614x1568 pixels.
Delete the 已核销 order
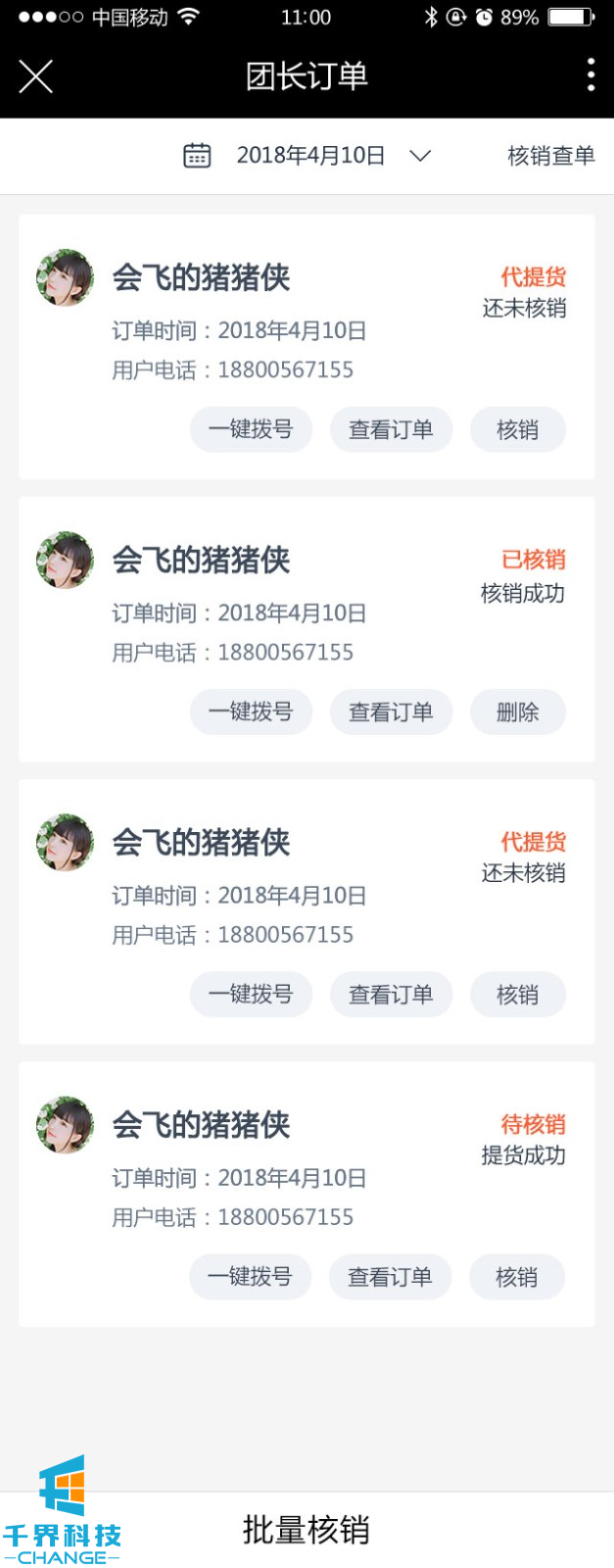(x=517, y=712)
